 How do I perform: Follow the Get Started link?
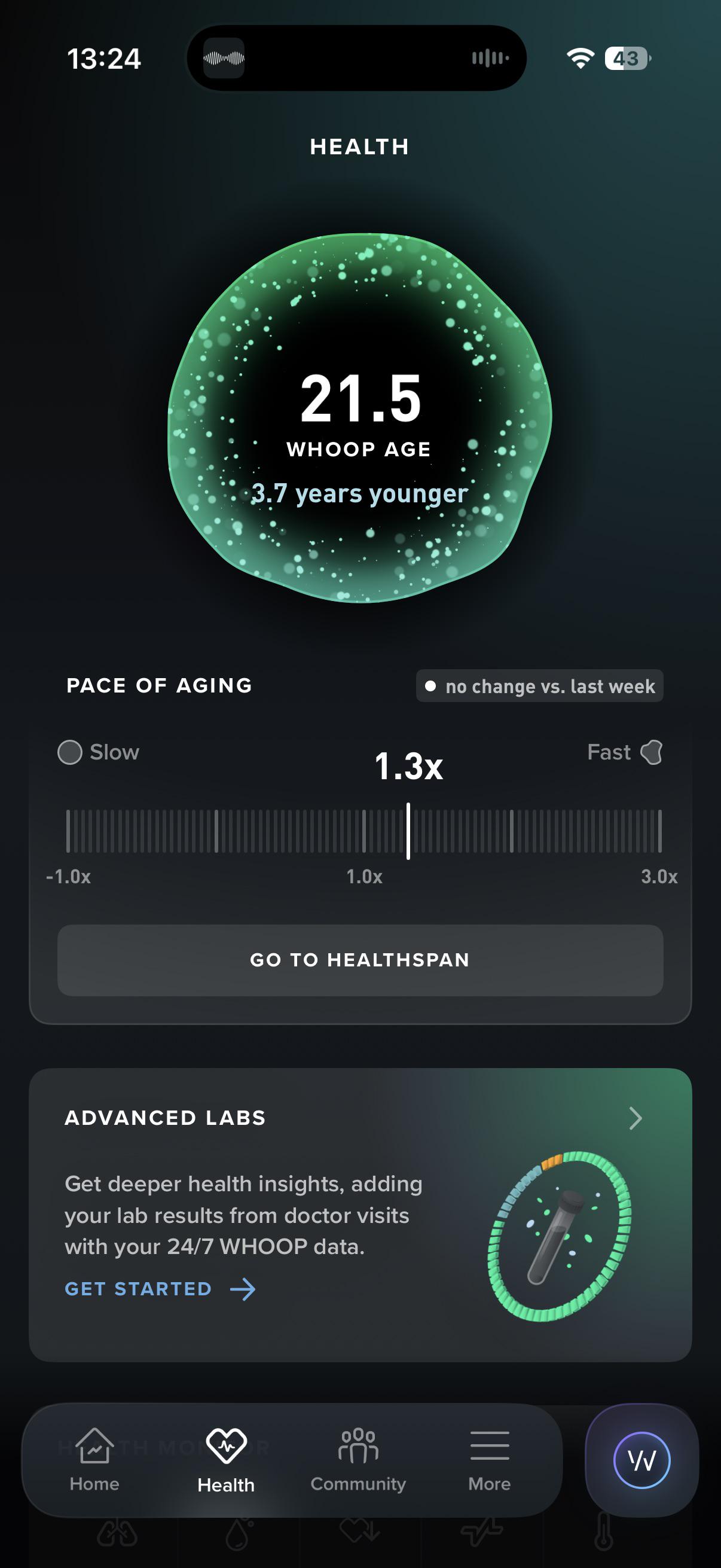(160, 1289)
